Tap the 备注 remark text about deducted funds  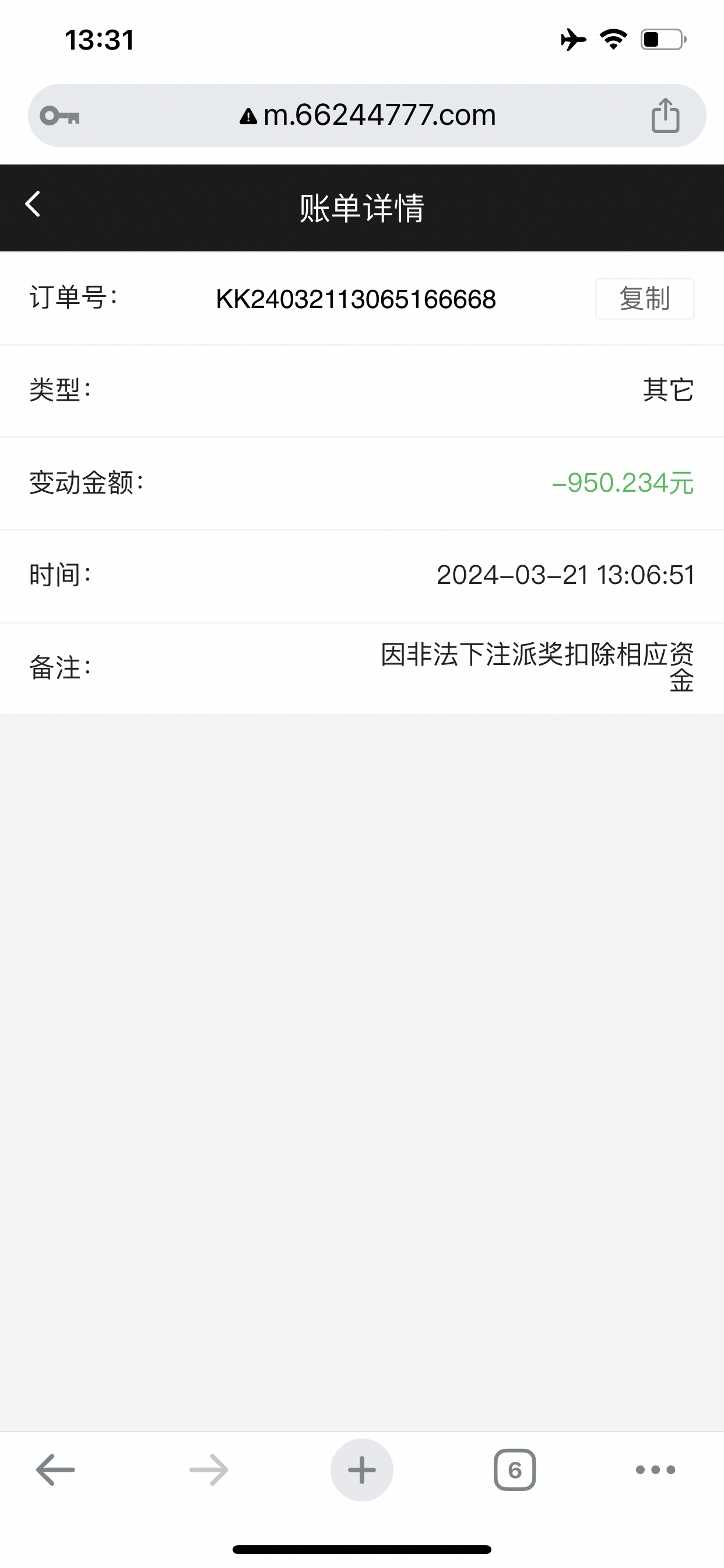click(535, 668)
